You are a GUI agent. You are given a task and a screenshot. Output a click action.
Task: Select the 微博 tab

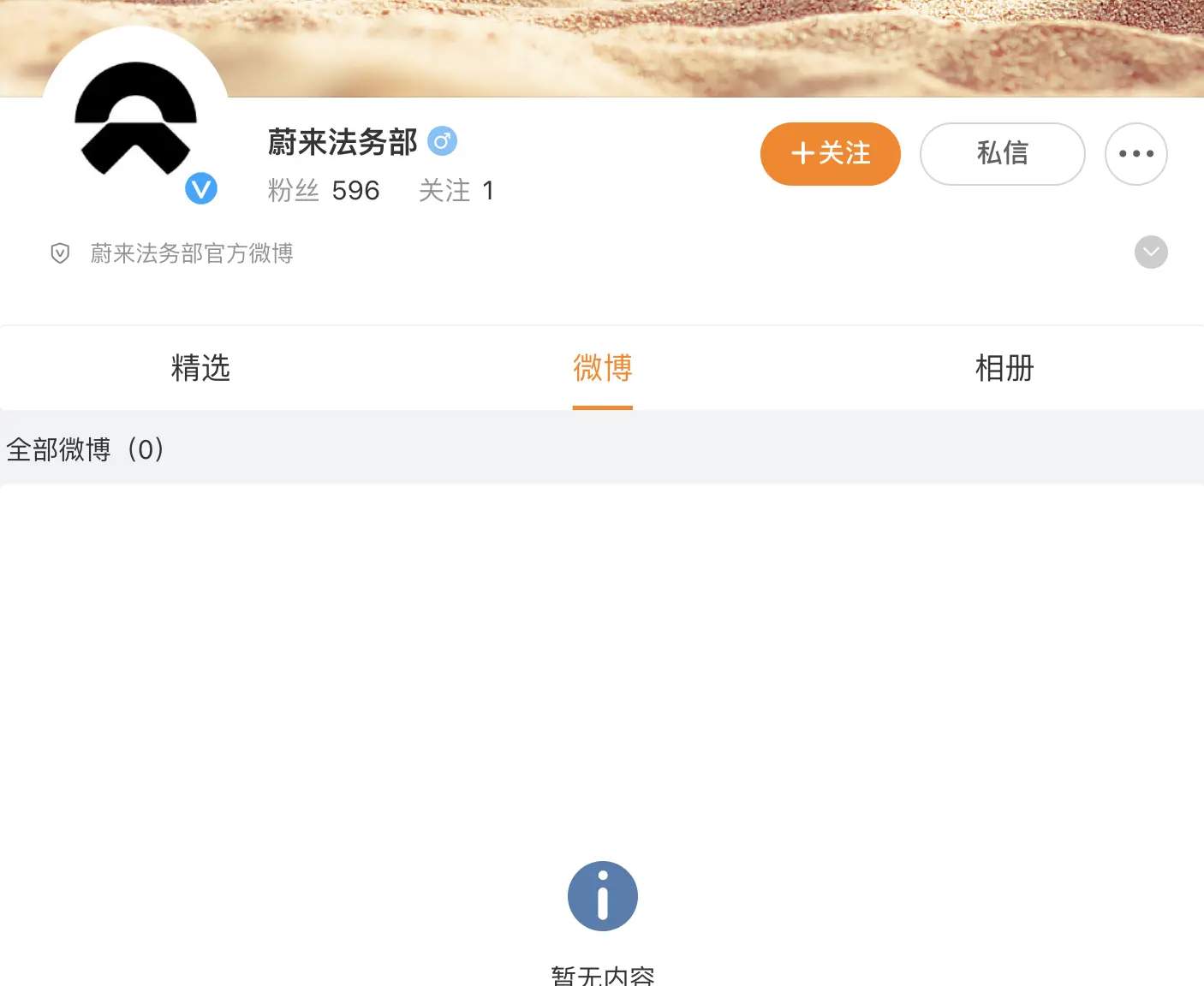602,368
